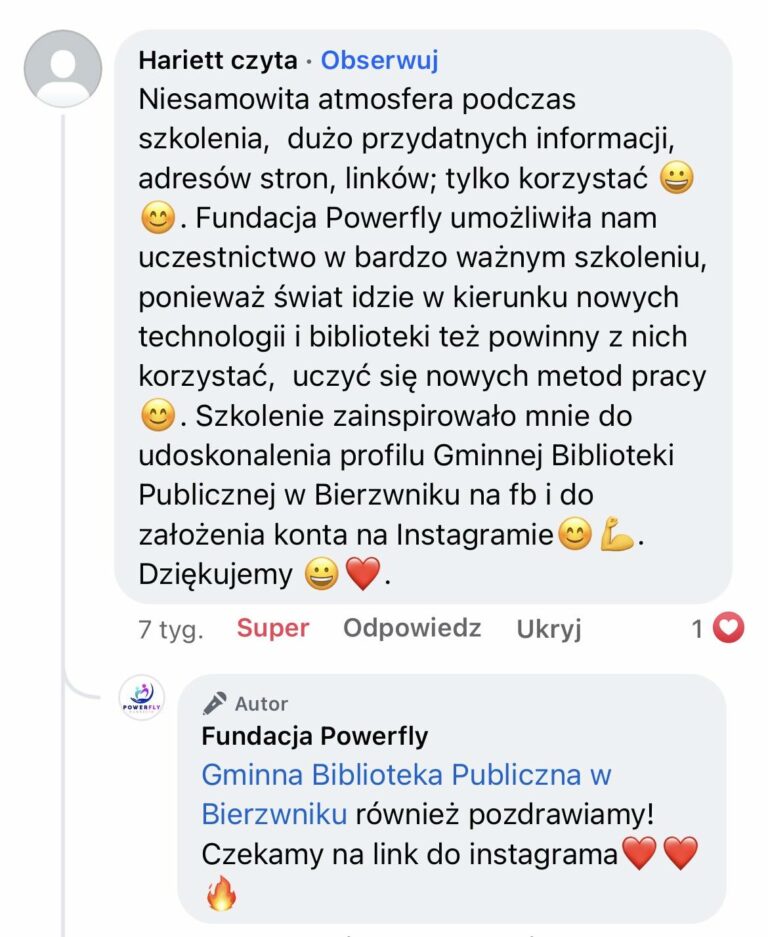768x937 pixels.
Task: Hide Hariett's comment with Ukryj
Action: click(x=548, y=629)
